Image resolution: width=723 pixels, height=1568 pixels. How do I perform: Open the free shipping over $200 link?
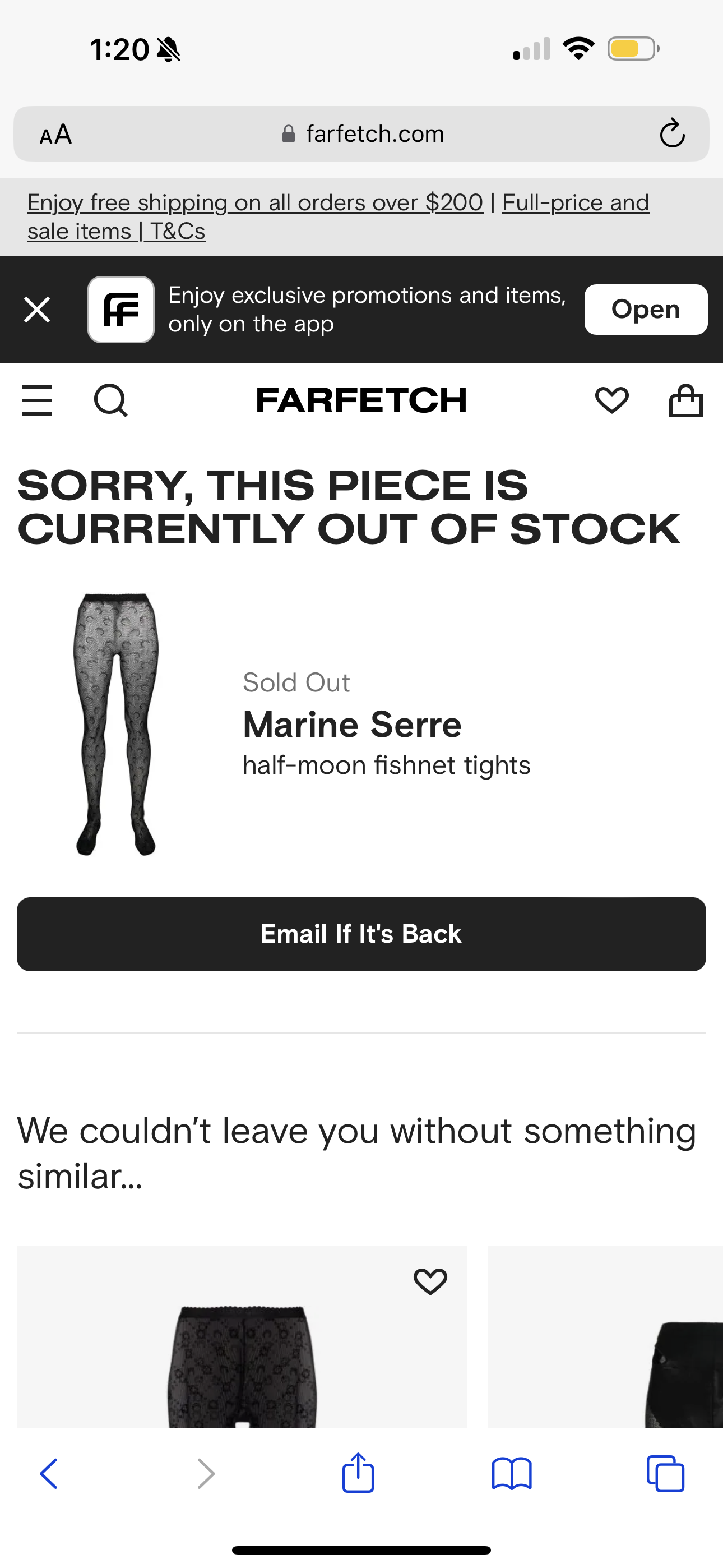(255, 202)
